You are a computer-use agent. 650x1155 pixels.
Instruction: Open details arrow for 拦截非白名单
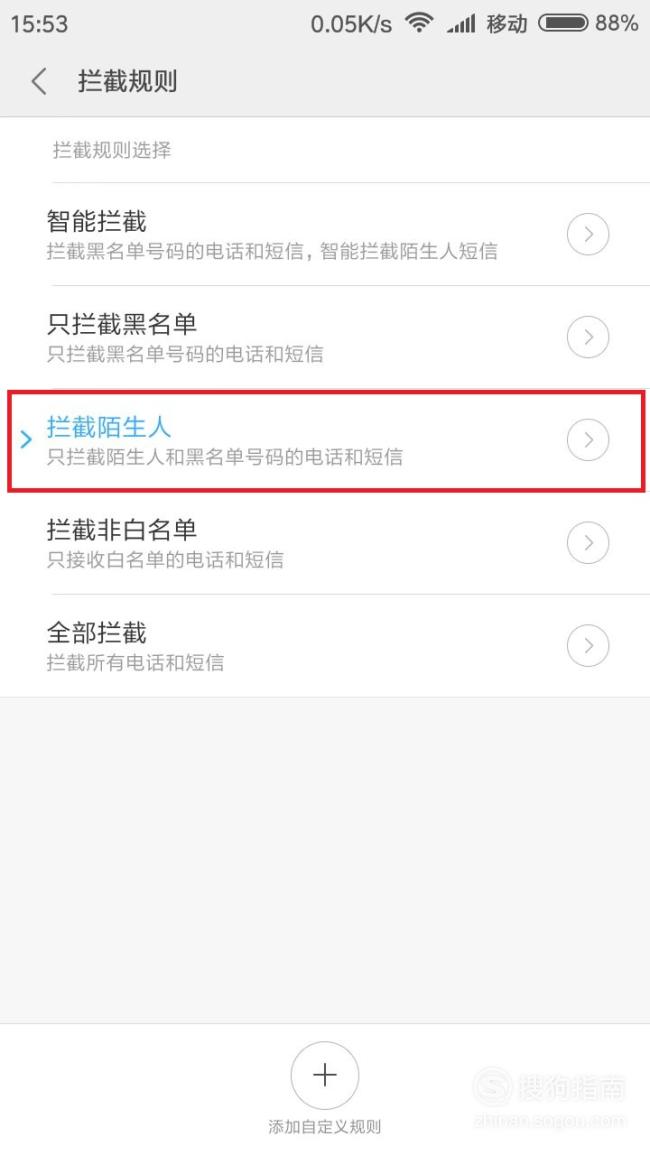(x=587, y=543)
